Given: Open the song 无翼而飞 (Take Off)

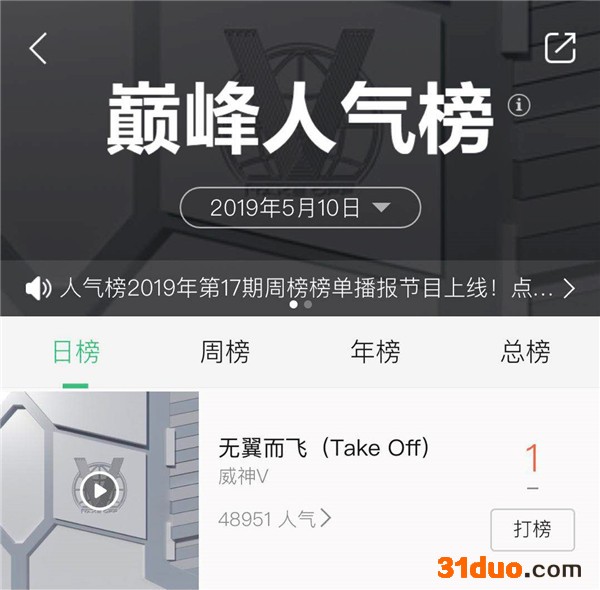Looking at the screenshot, I should [x=324, y=448].
